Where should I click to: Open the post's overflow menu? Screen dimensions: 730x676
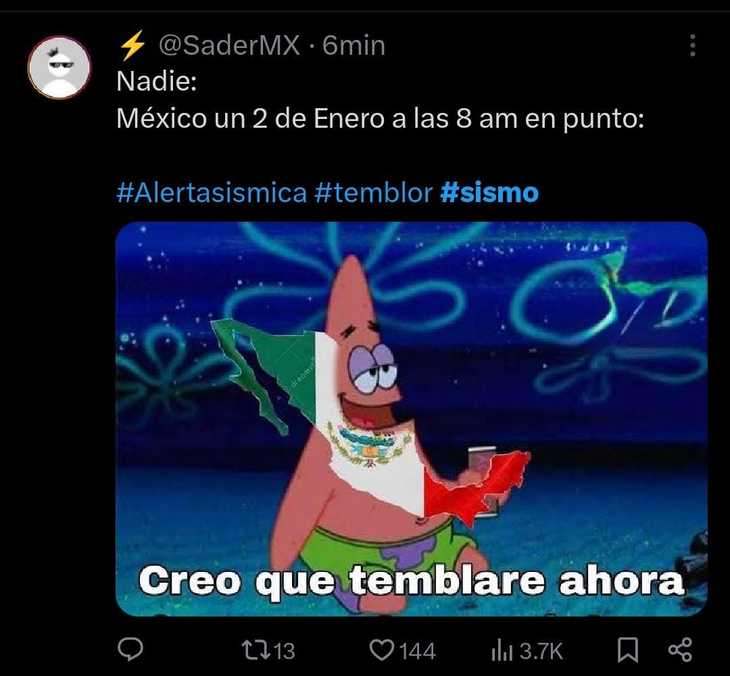[x=694, y=45]
